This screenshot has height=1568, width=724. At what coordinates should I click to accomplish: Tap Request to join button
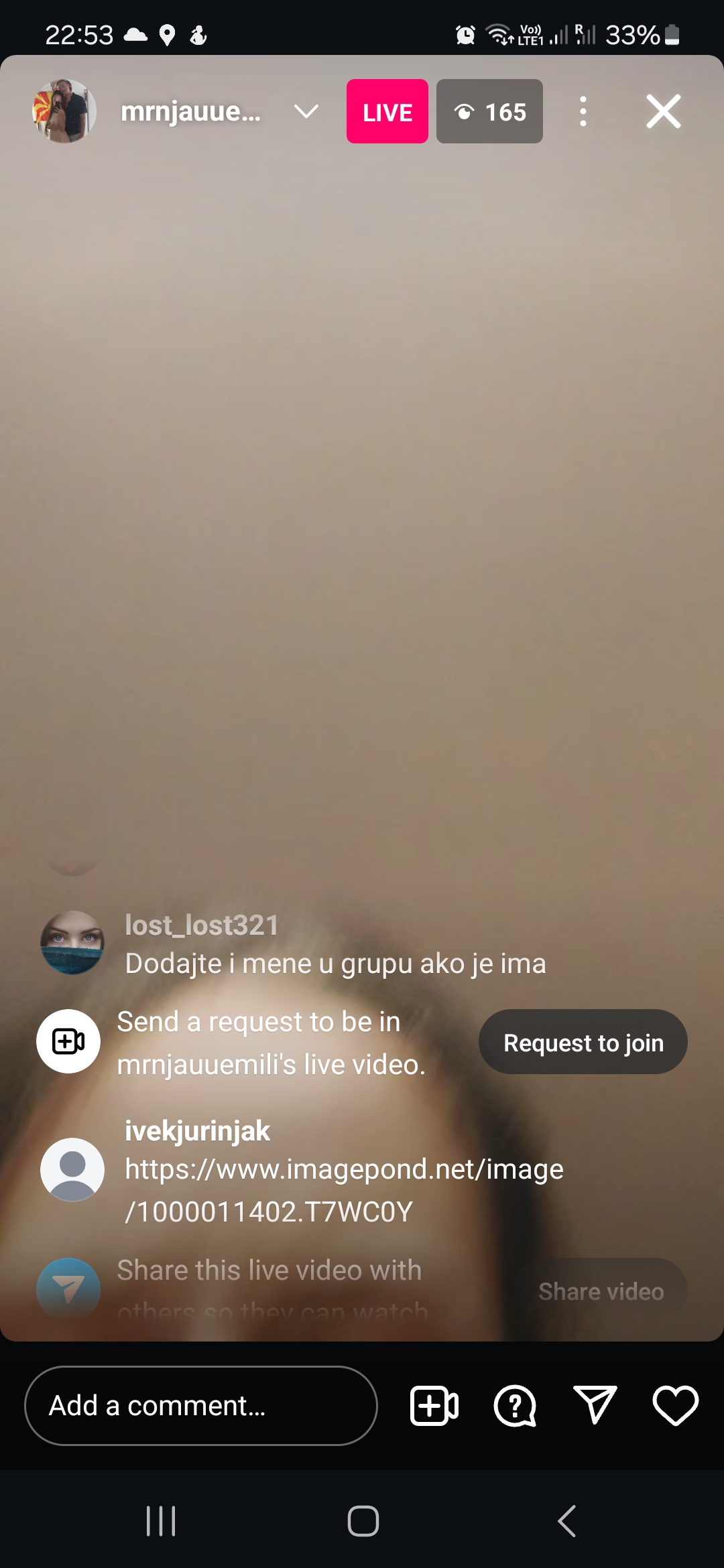pyautogui.click(x=583, y=1043)
